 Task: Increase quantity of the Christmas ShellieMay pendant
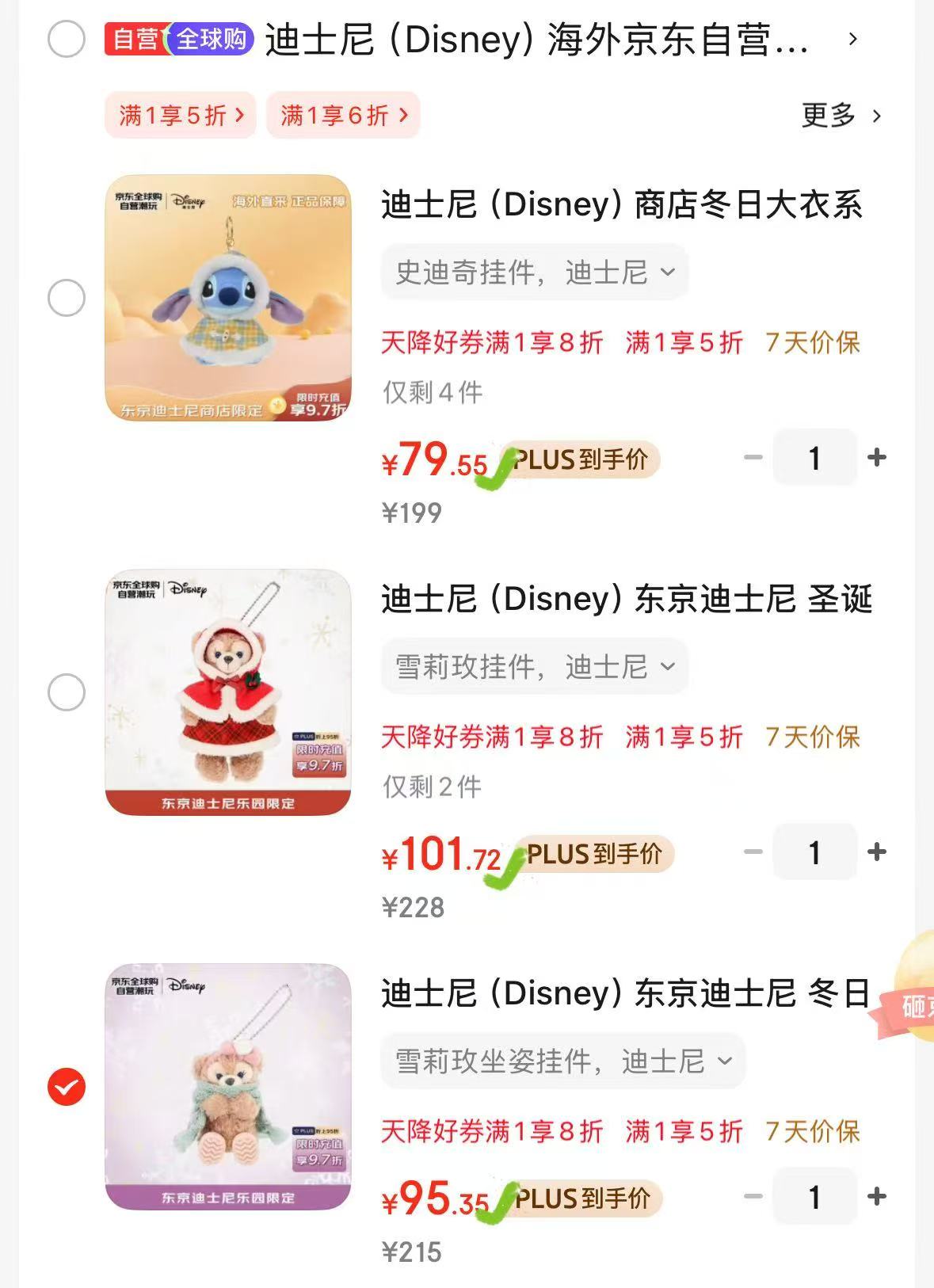pos(876,852)
